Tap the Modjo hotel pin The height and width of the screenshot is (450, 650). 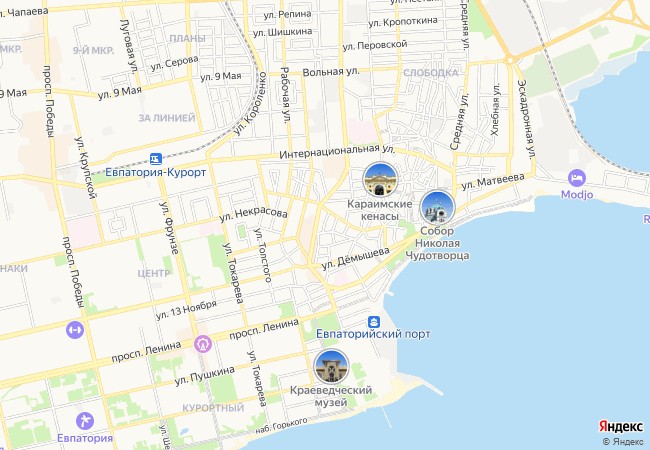pyautogui.click(x=577, y=177)
